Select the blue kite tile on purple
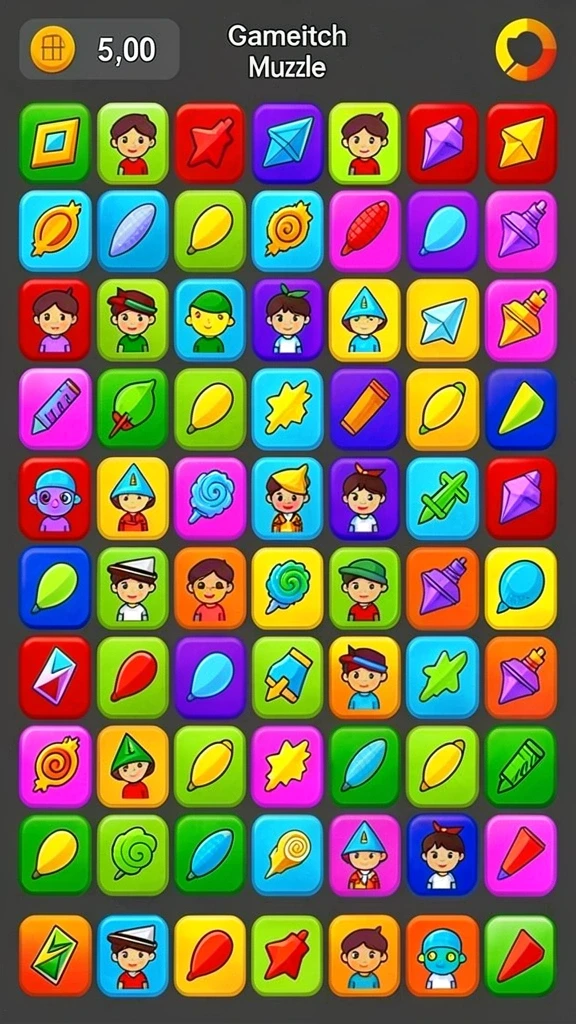This screenshot has height=1024, width=576. tap(288, 142)
